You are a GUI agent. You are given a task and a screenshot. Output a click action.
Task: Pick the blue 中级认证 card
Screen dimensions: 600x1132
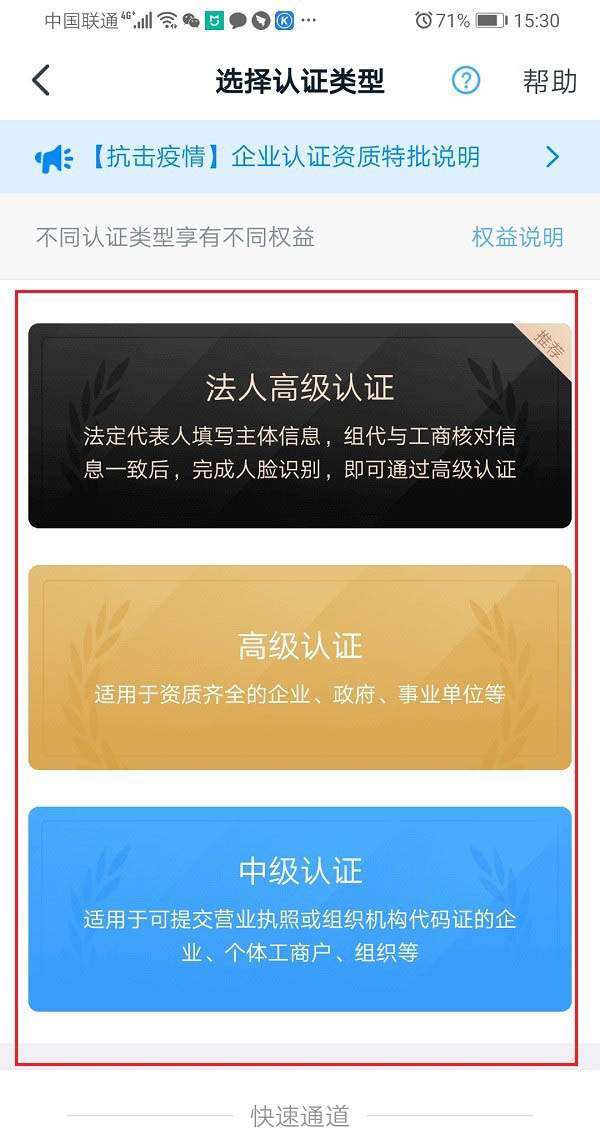click(300, 909)
